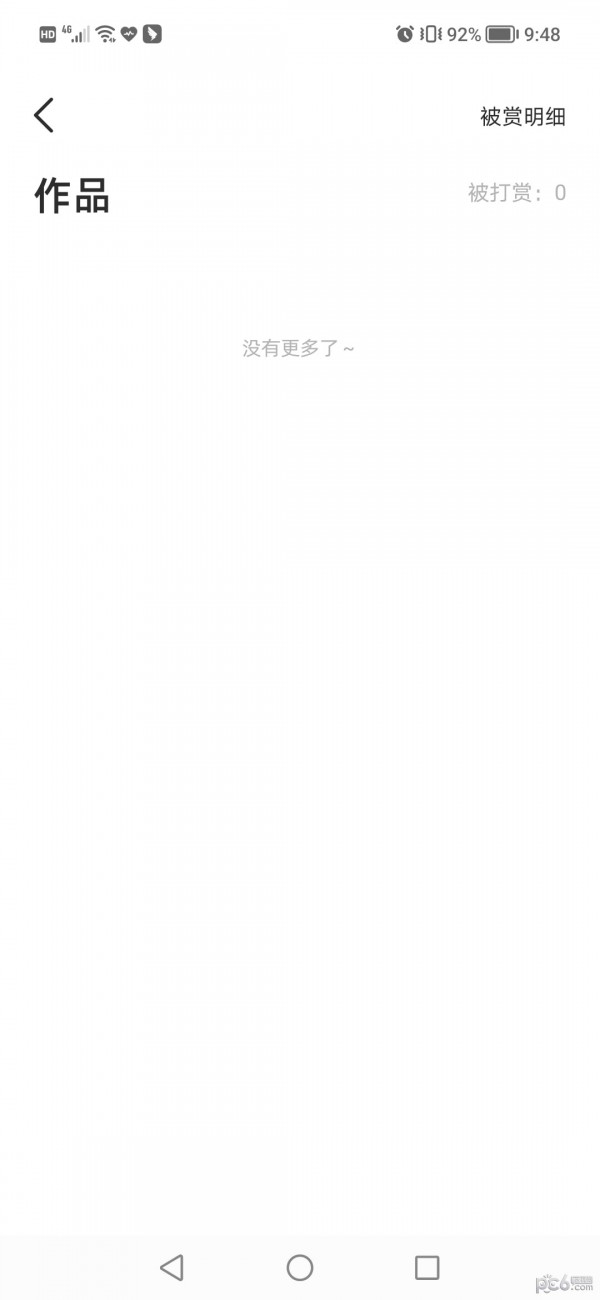Open 被赏明细 details
Screen dimensions: 600x1300
click(522, 117)
